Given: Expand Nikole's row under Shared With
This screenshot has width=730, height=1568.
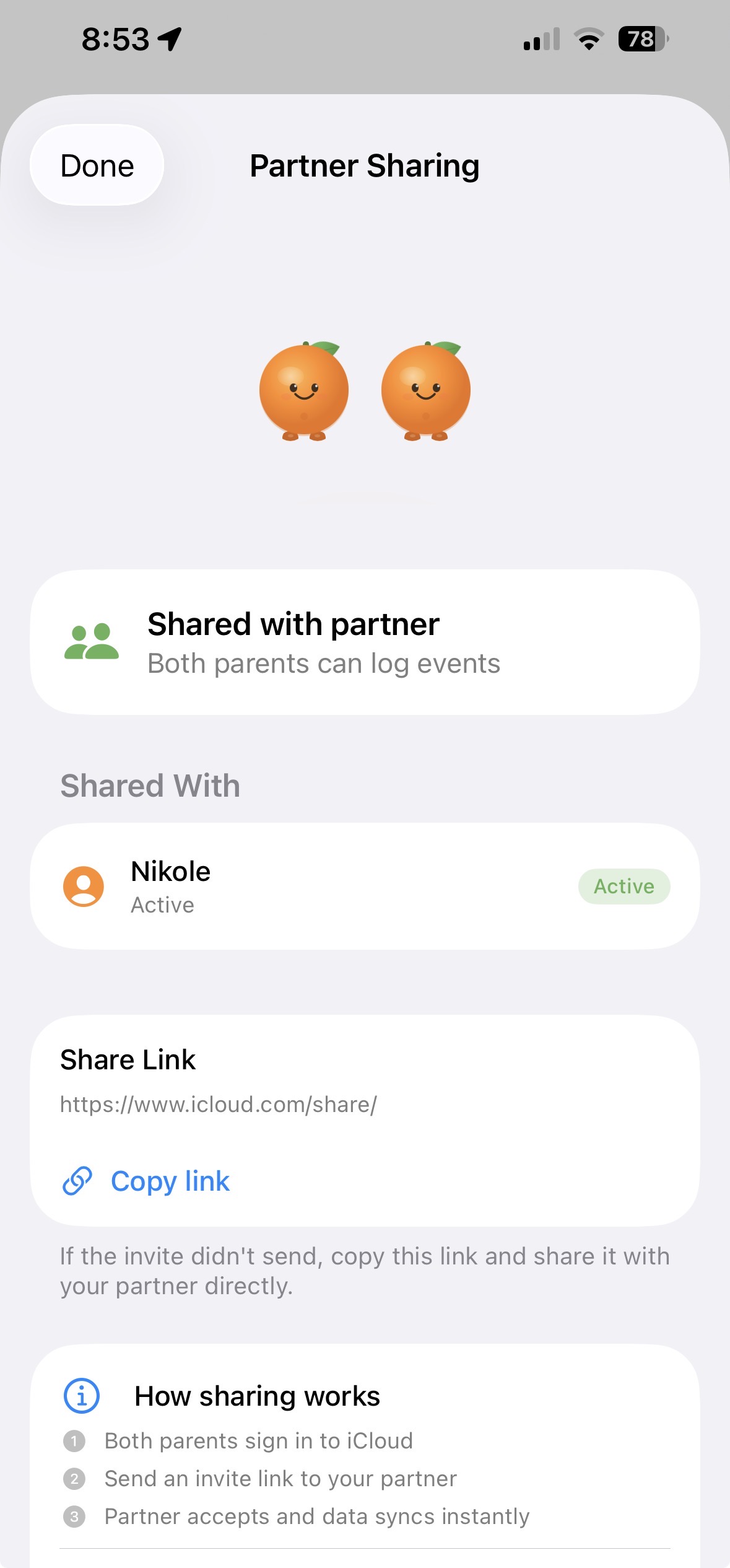Looking at the screenshot, I should [365, 886].
